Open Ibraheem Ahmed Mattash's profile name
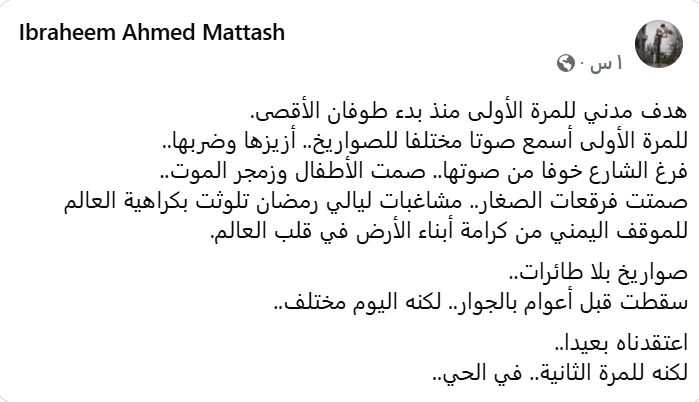The height and width of the screenshot is (402, 699). [x=152, y=33]
